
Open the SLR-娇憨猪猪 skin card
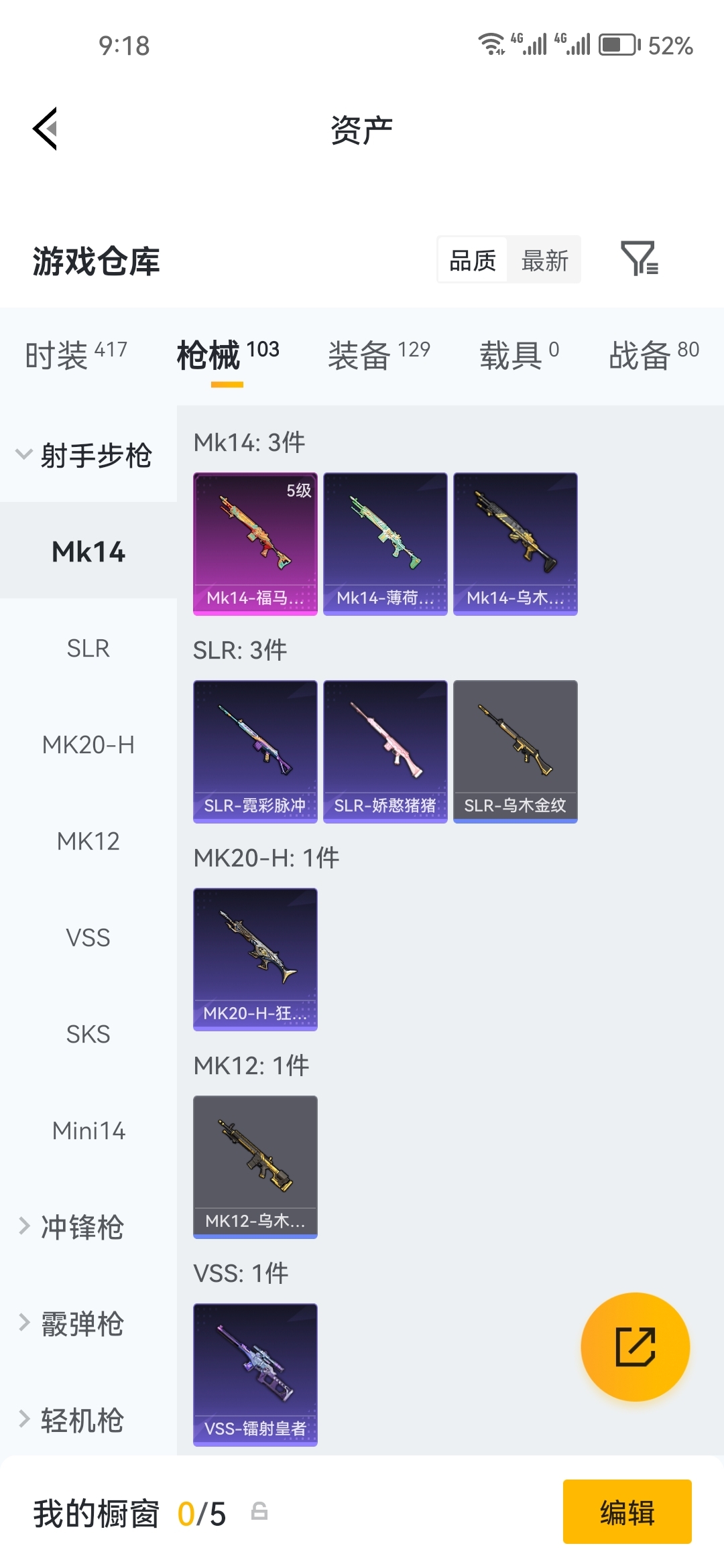tap(385, 751)
